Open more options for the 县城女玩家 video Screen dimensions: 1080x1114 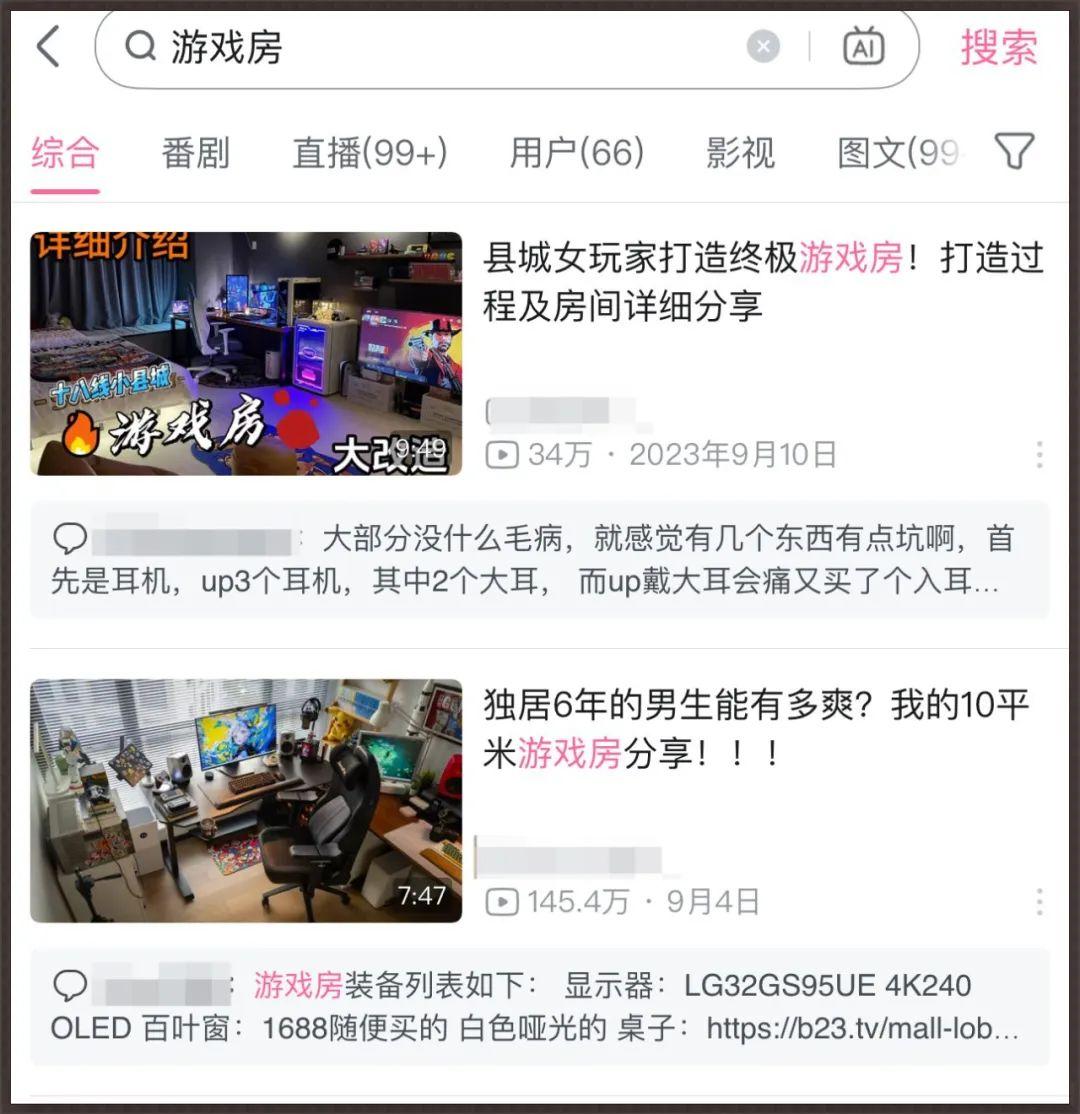click(1039, 455)
